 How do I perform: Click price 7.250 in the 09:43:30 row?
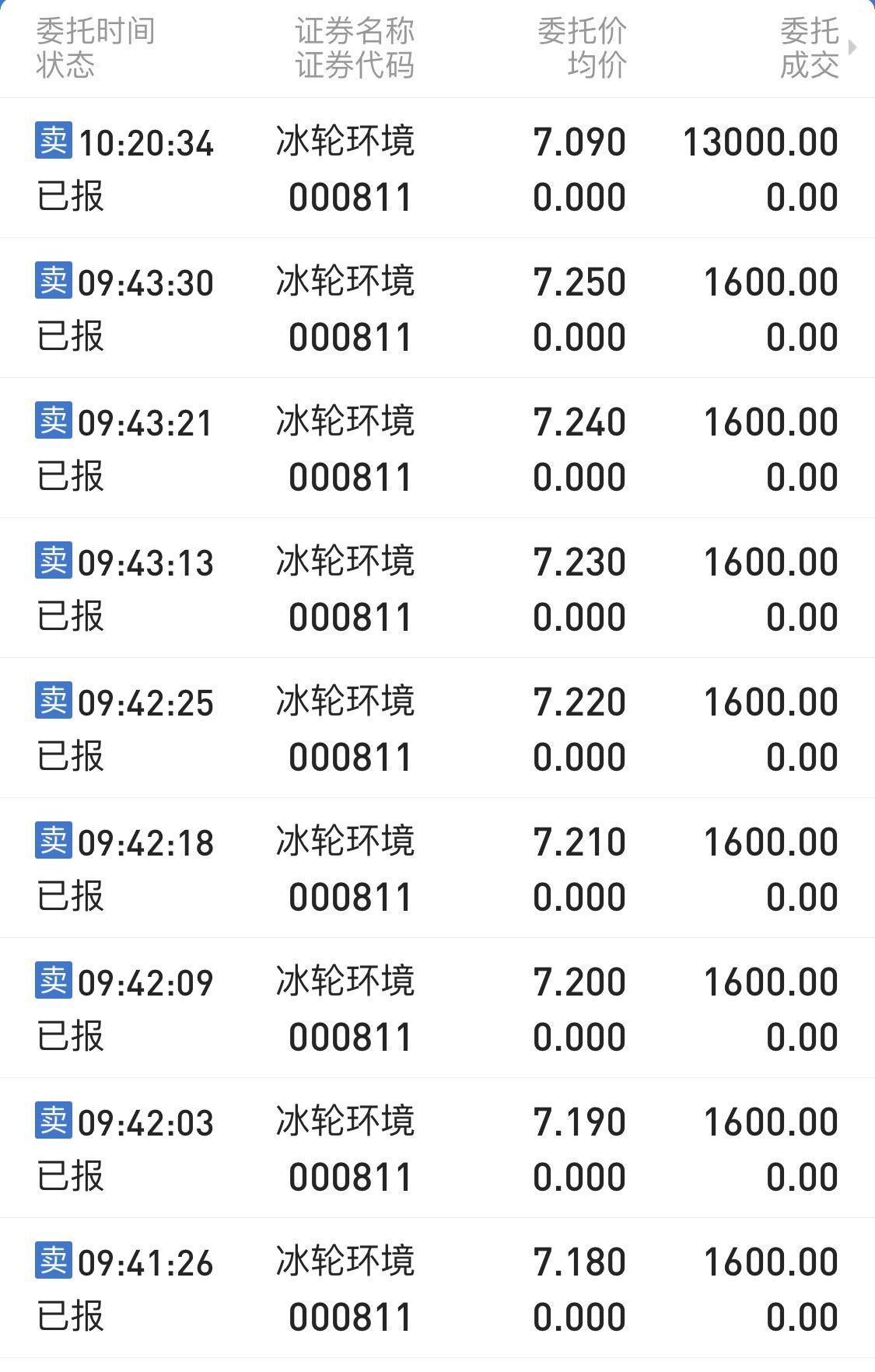point(580,281)
